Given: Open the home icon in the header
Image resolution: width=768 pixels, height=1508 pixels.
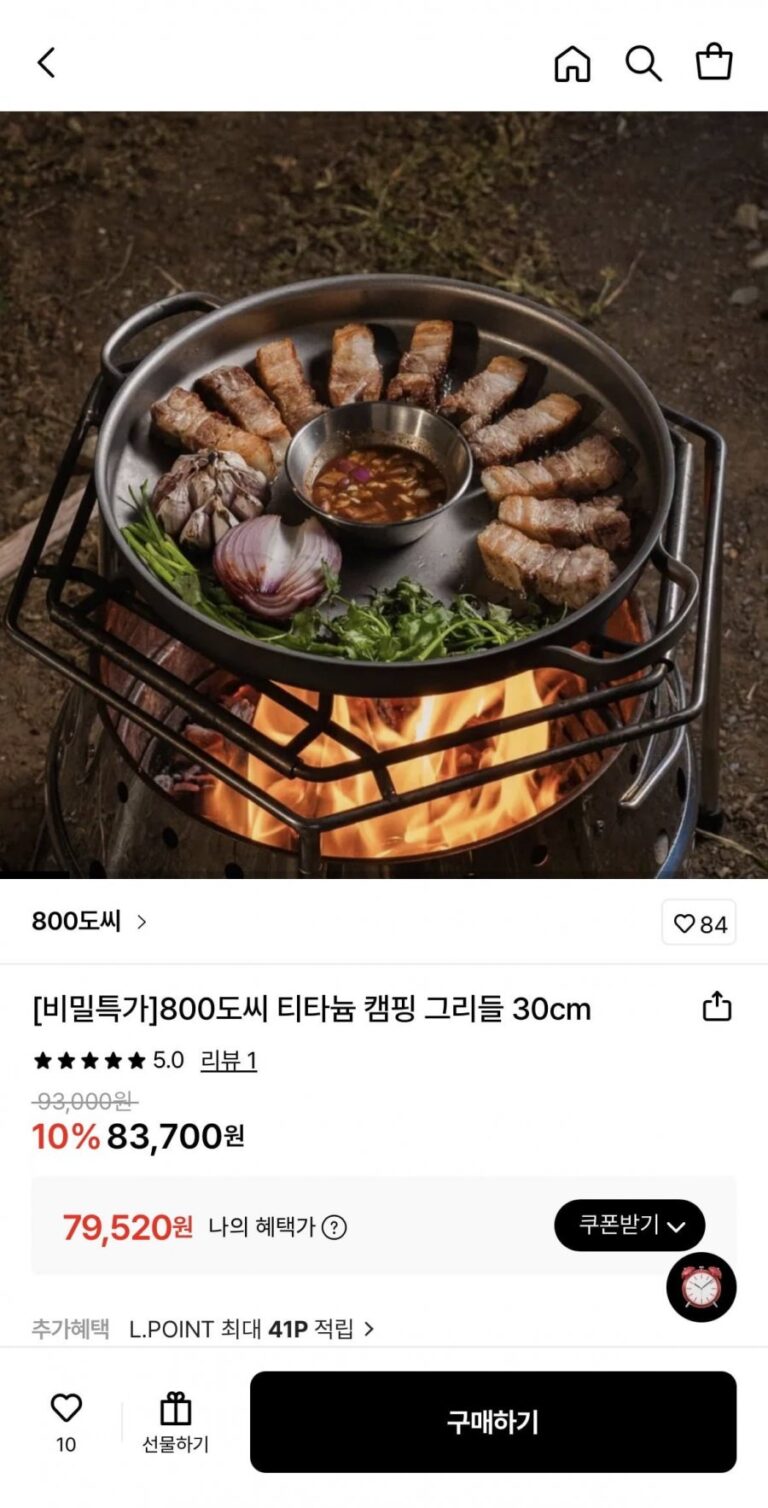Looking at the screenshot, I should point(572,63).
